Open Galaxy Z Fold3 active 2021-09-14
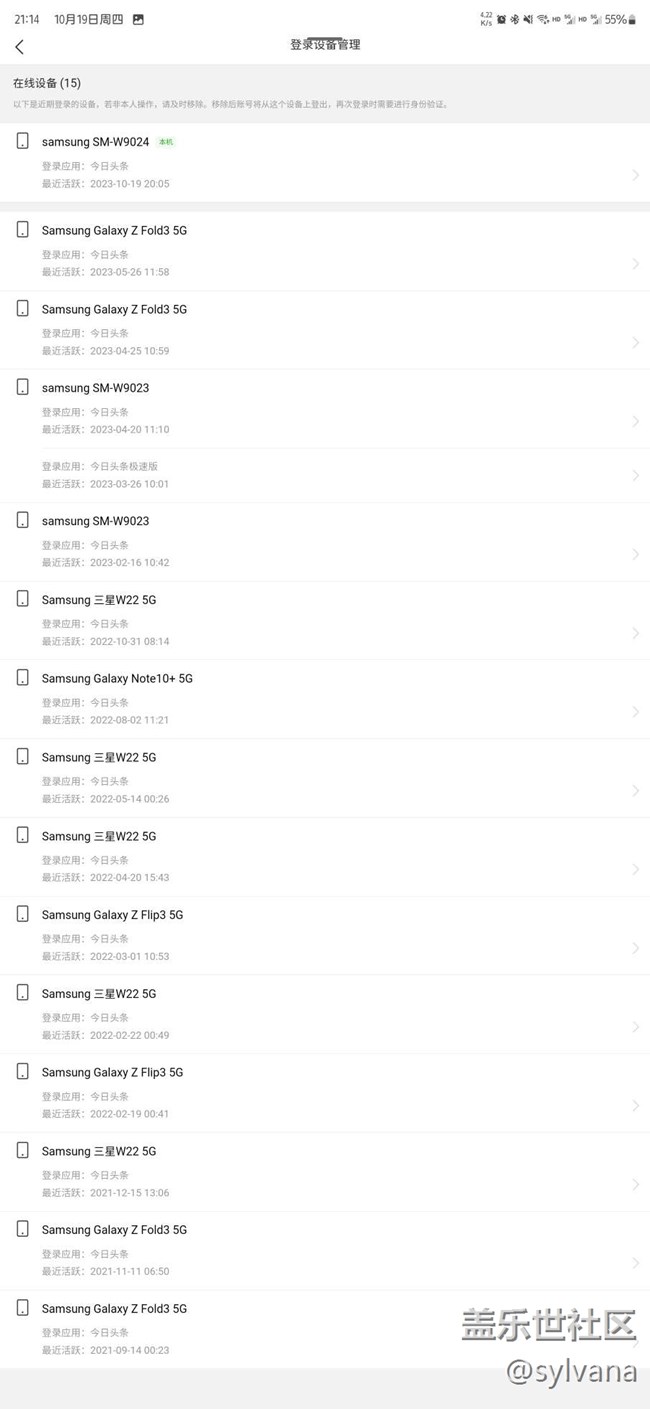Viewport: 650px width, 1409px height. (324, 1329)
